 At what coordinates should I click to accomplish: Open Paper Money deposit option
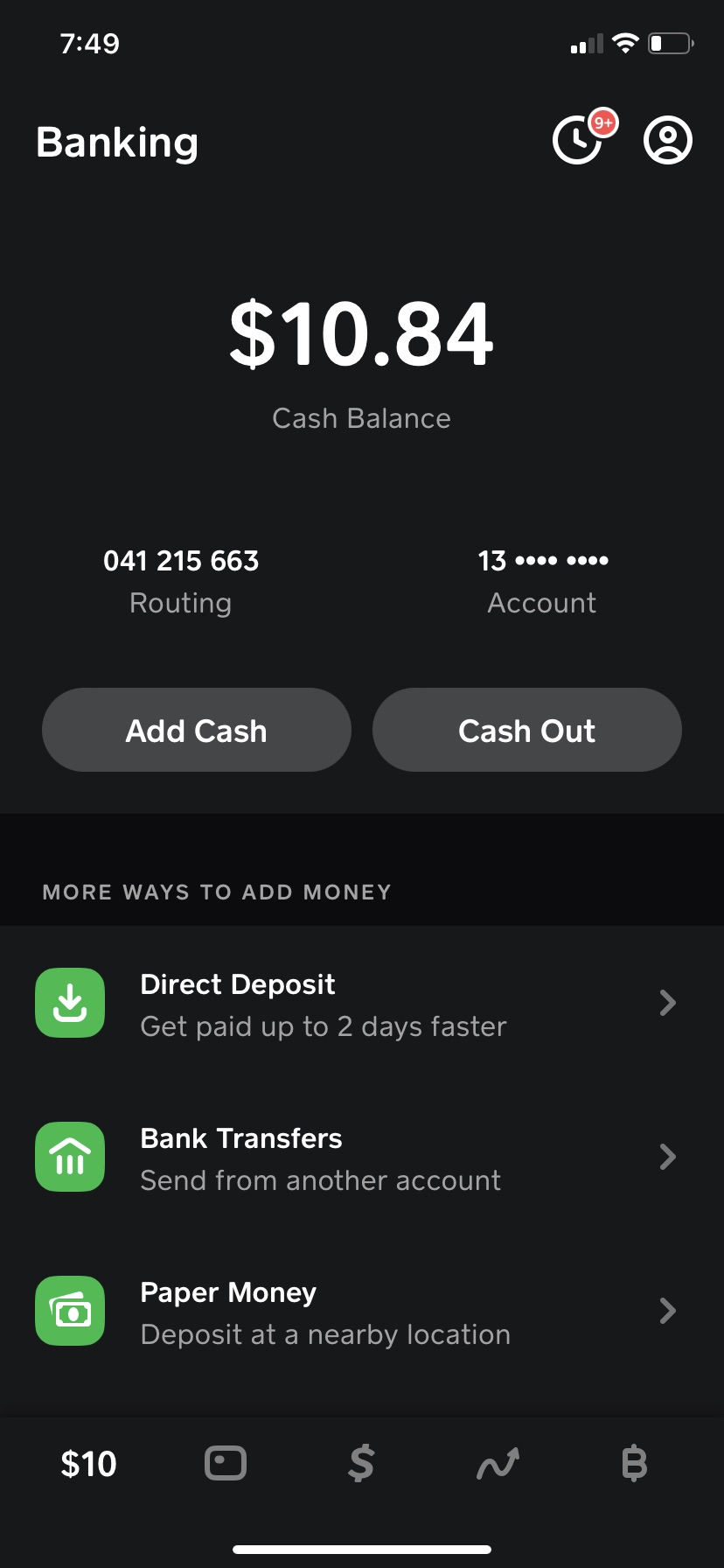(x=362, y=1311)
